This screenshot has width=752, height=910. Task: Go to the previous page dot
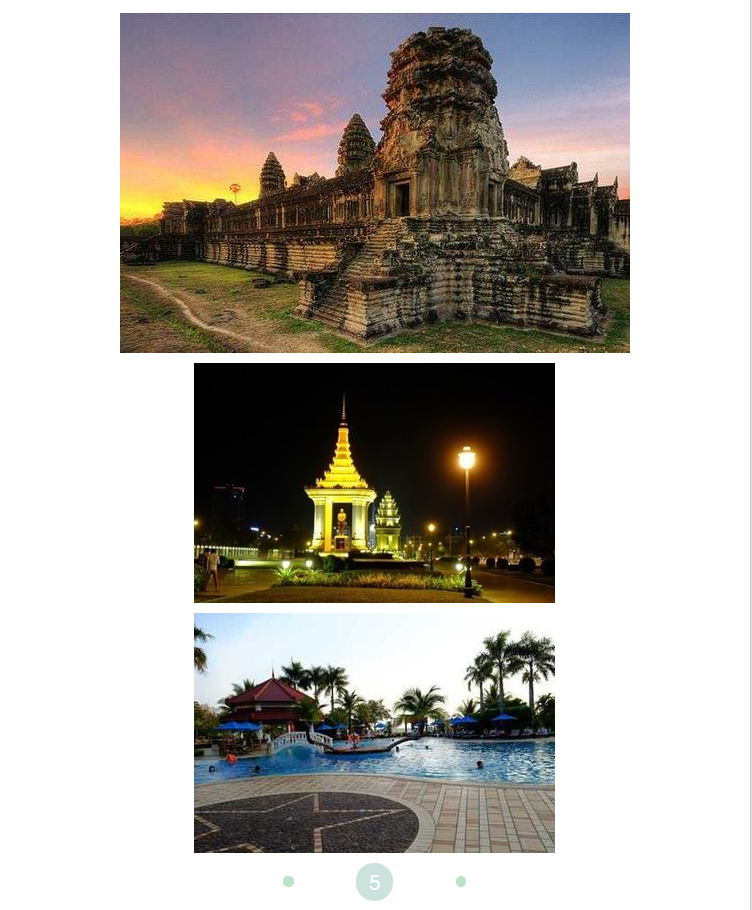coord(288,881)
